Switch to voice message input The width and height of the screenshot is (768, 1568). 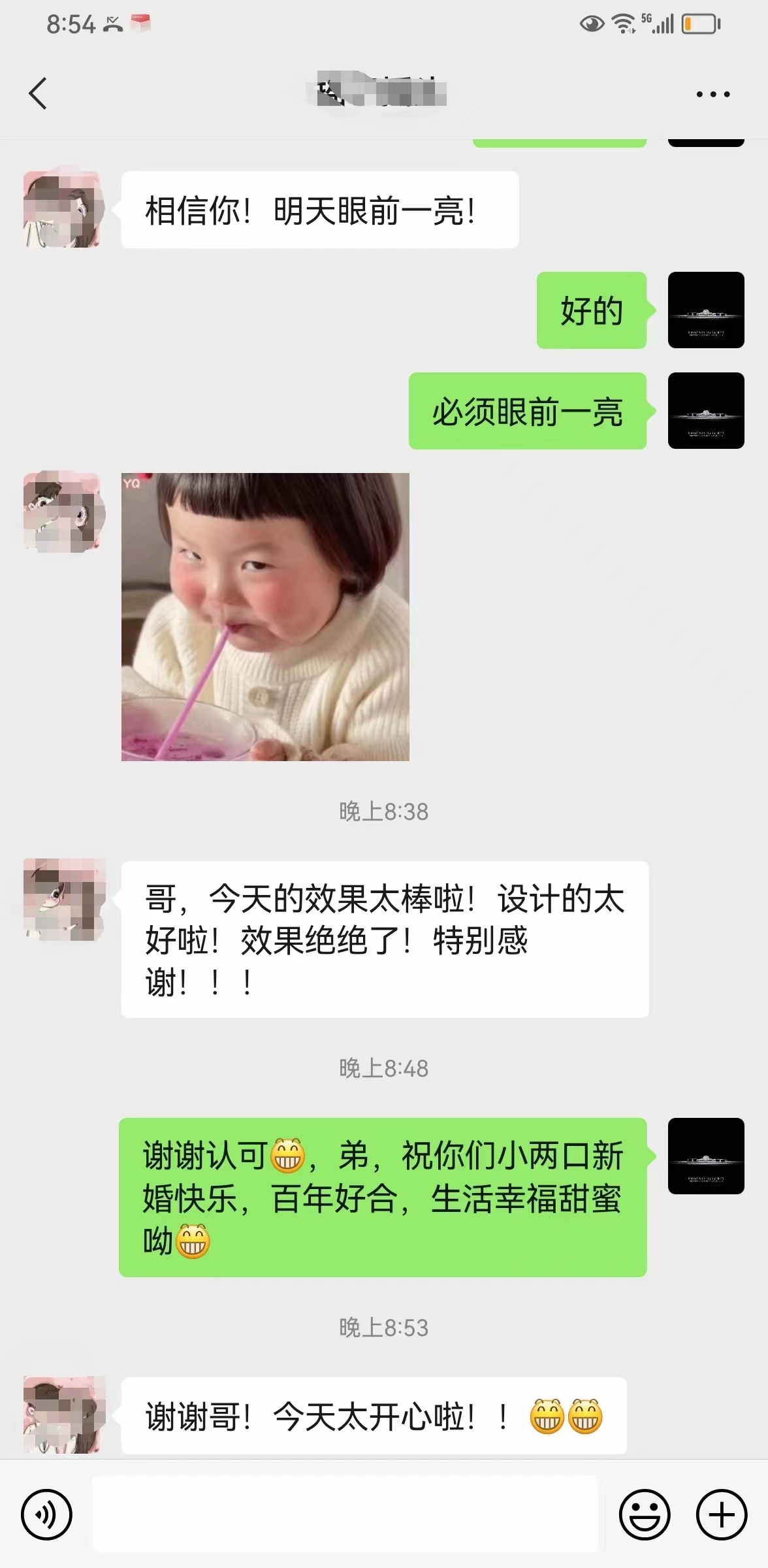tap(46, 1514)
